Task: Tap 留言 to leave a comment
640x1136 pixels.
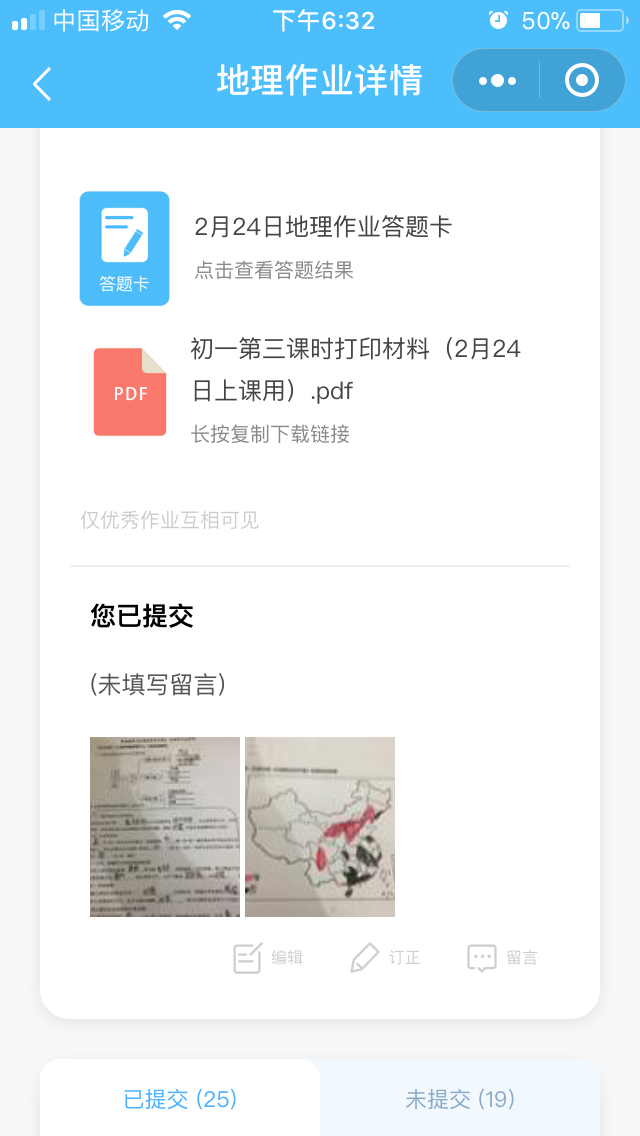Action: (503, 958)
